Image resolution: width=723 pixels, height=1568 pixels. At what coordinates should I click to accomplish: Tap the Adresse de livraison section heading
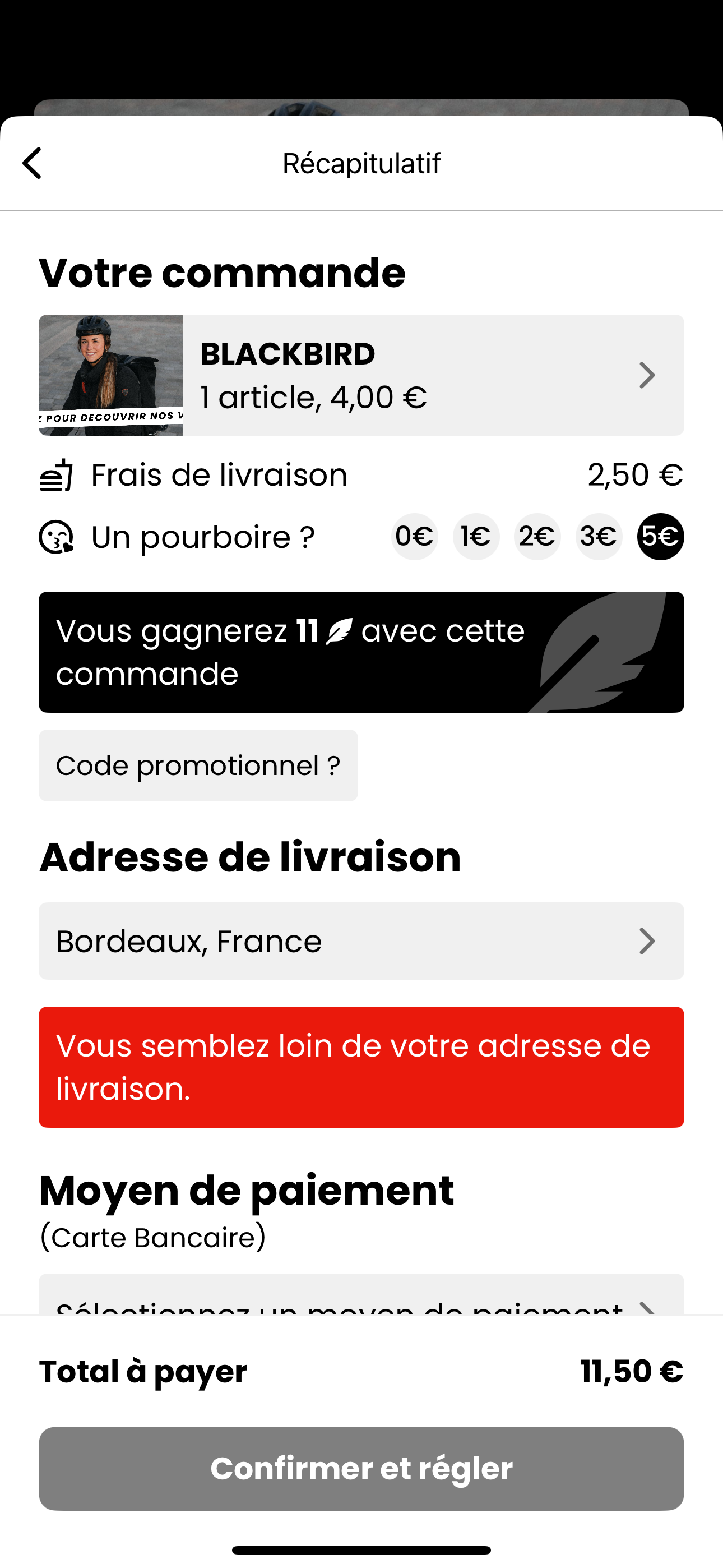pyautogui.click(x=250, y=857)
